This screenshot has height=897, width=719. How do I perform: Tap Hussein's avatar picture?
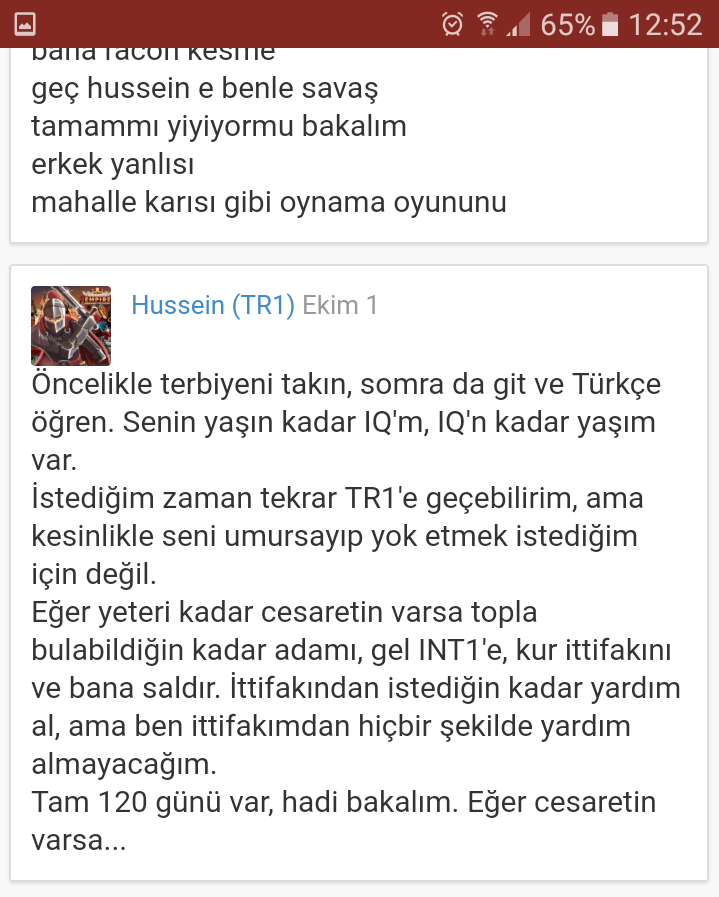71,326
